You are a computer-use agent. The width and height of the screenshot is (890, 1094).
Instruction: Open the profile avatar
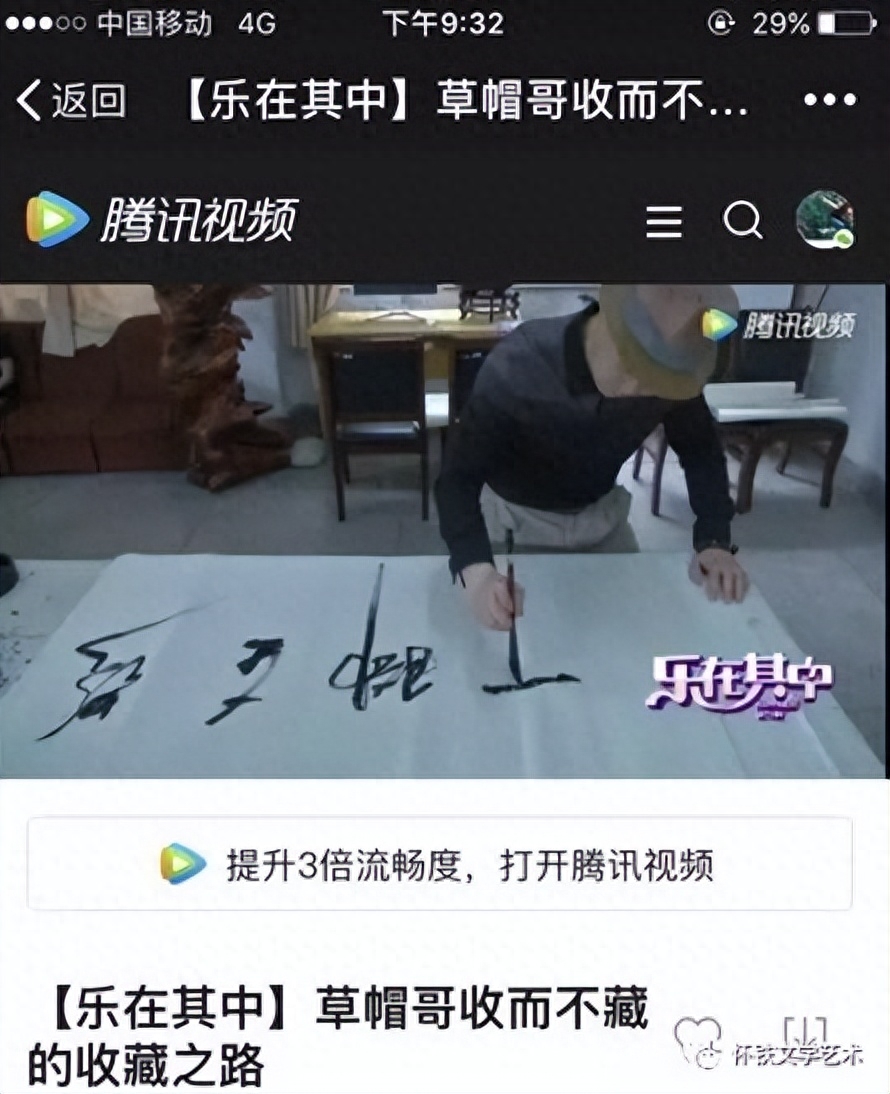pos(824,220)
